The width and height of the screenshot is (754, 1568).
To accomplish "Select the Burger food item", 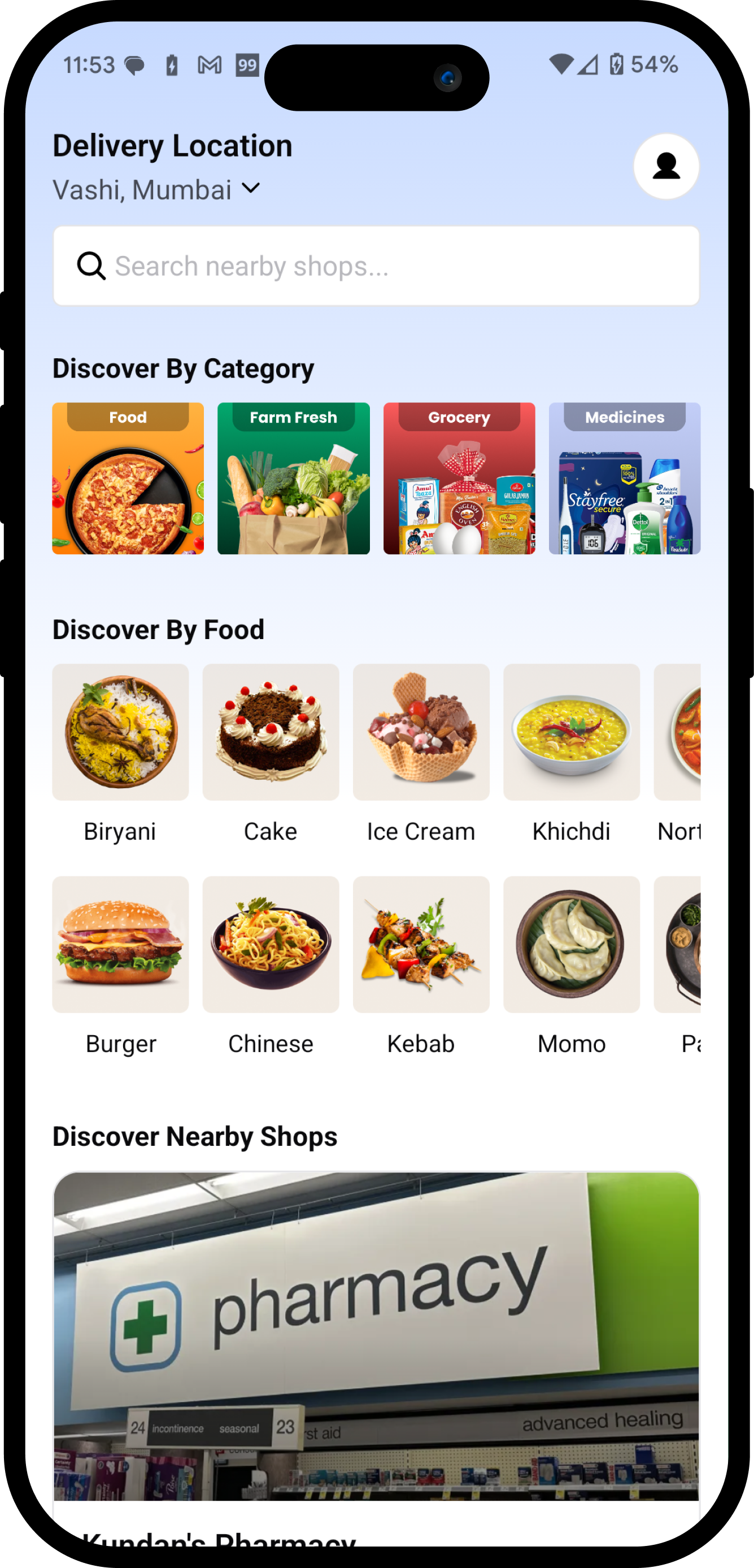I will pos(120,945).
